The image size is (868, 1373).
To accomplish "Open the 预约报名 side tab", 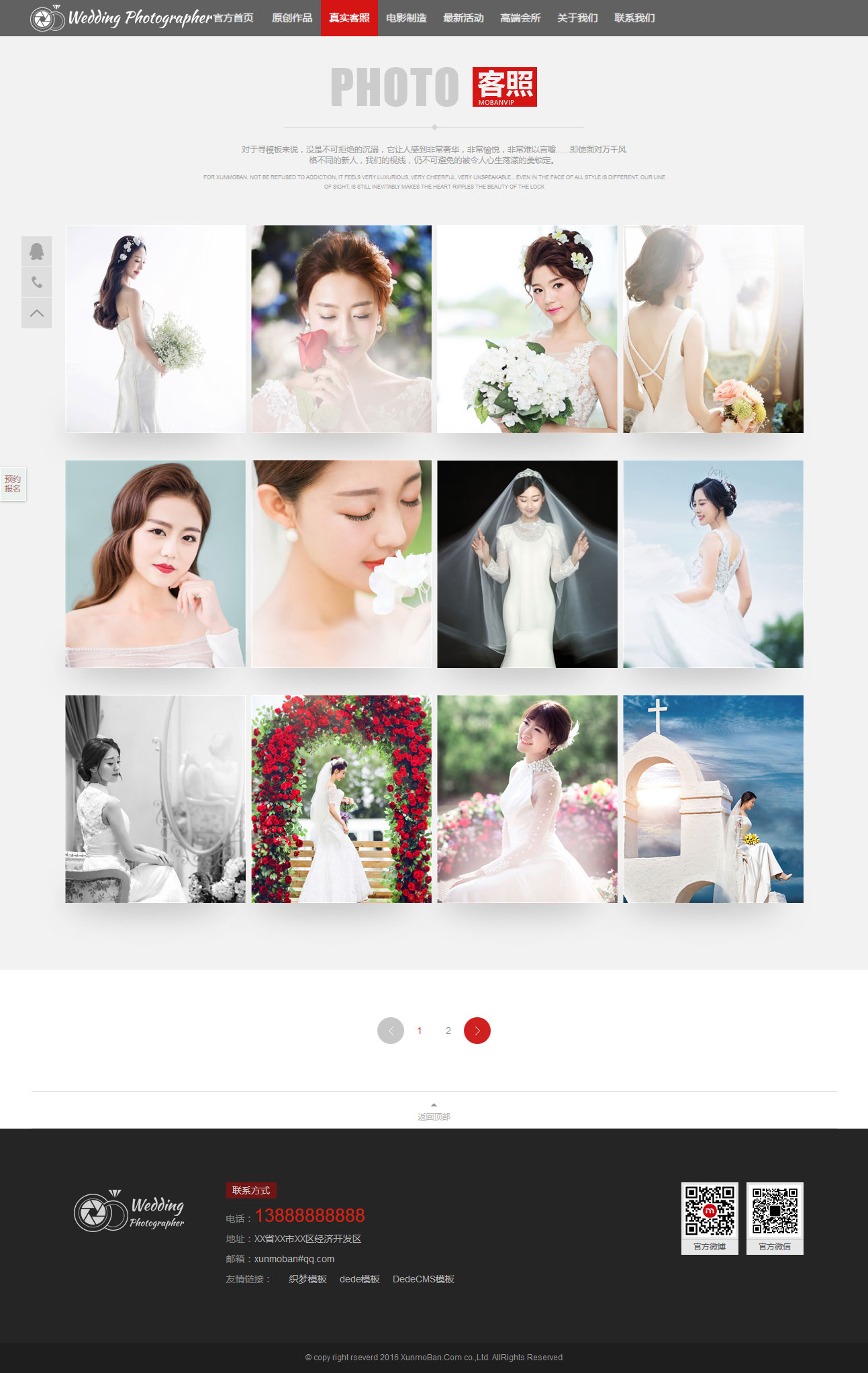I will tap(13, 484).
